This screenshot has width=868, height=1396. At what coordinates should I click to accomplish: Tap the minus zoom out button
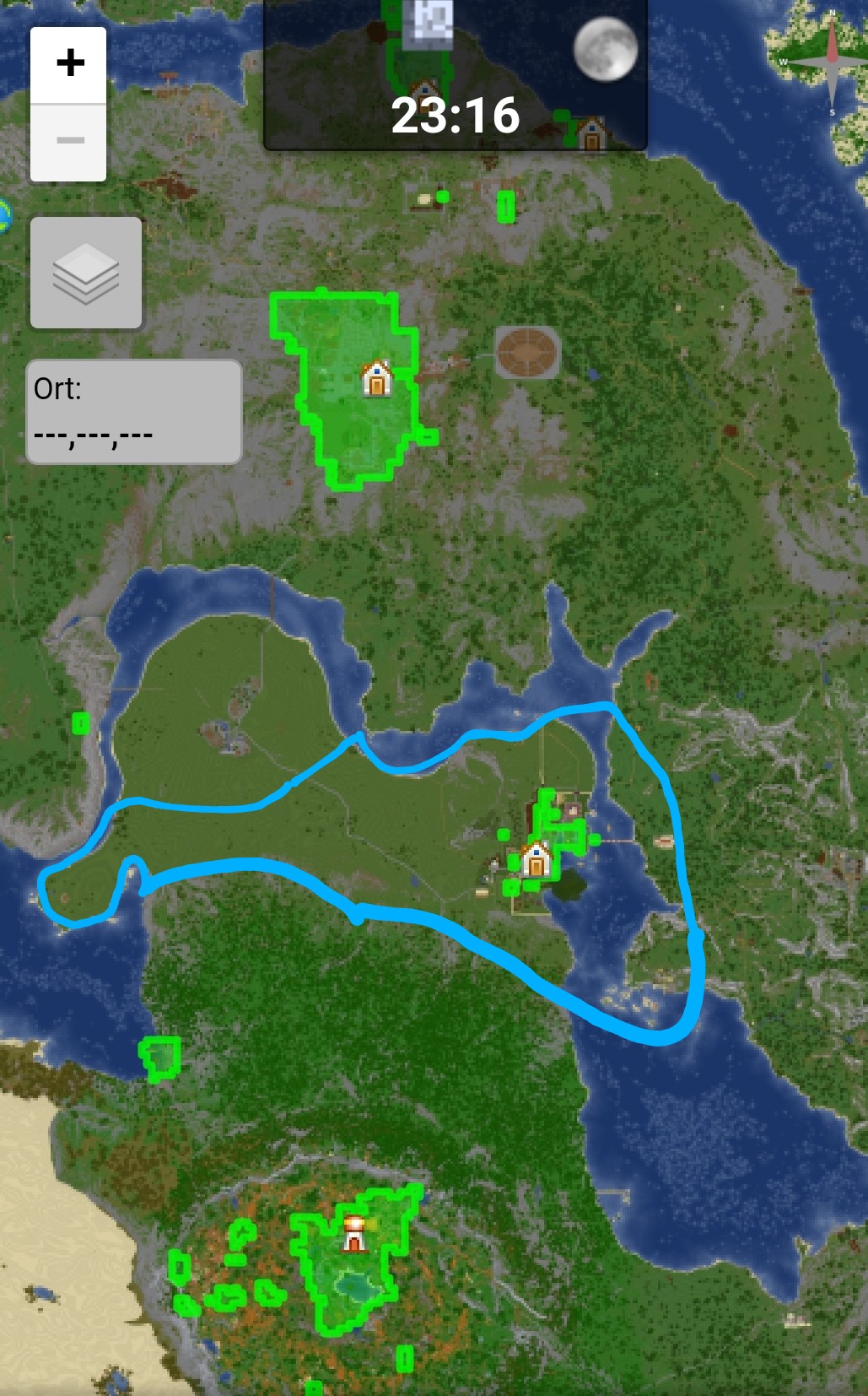pos(69,141)
